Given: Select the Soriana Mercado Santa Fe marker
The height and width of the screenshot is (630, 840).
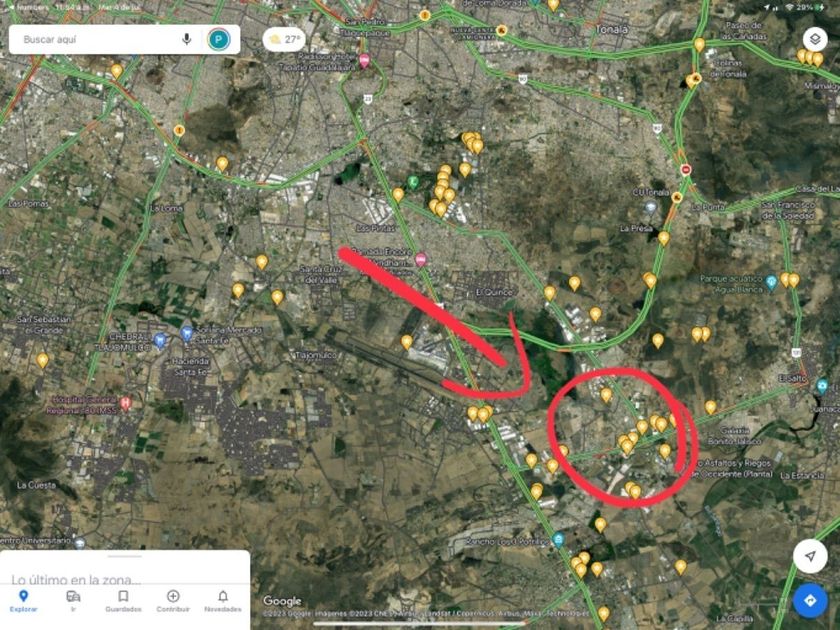Looking at the screenshot, I should (x=186, y=334).
